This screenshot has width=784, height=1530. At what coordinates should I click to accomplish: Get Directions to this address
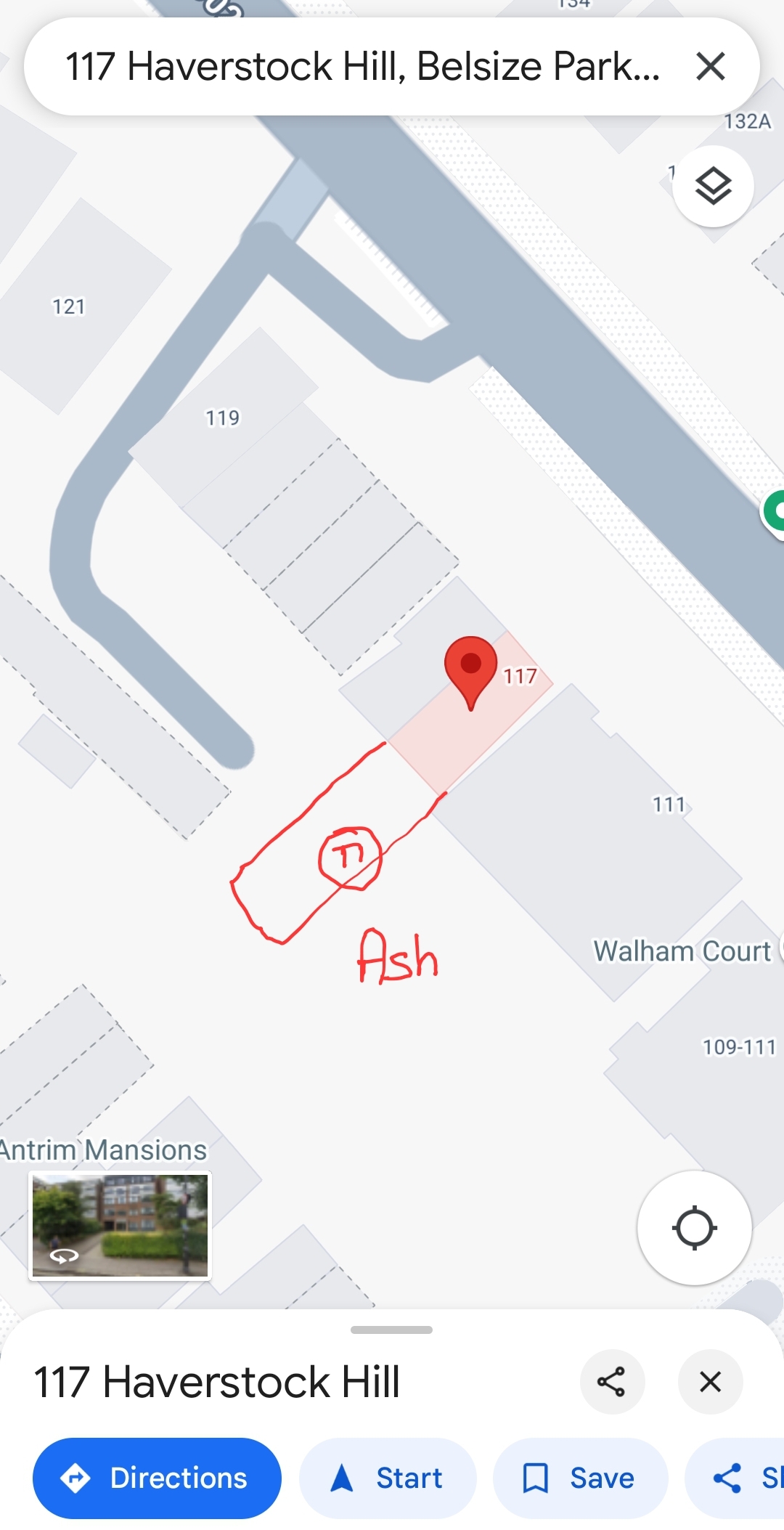[157, 1478]
